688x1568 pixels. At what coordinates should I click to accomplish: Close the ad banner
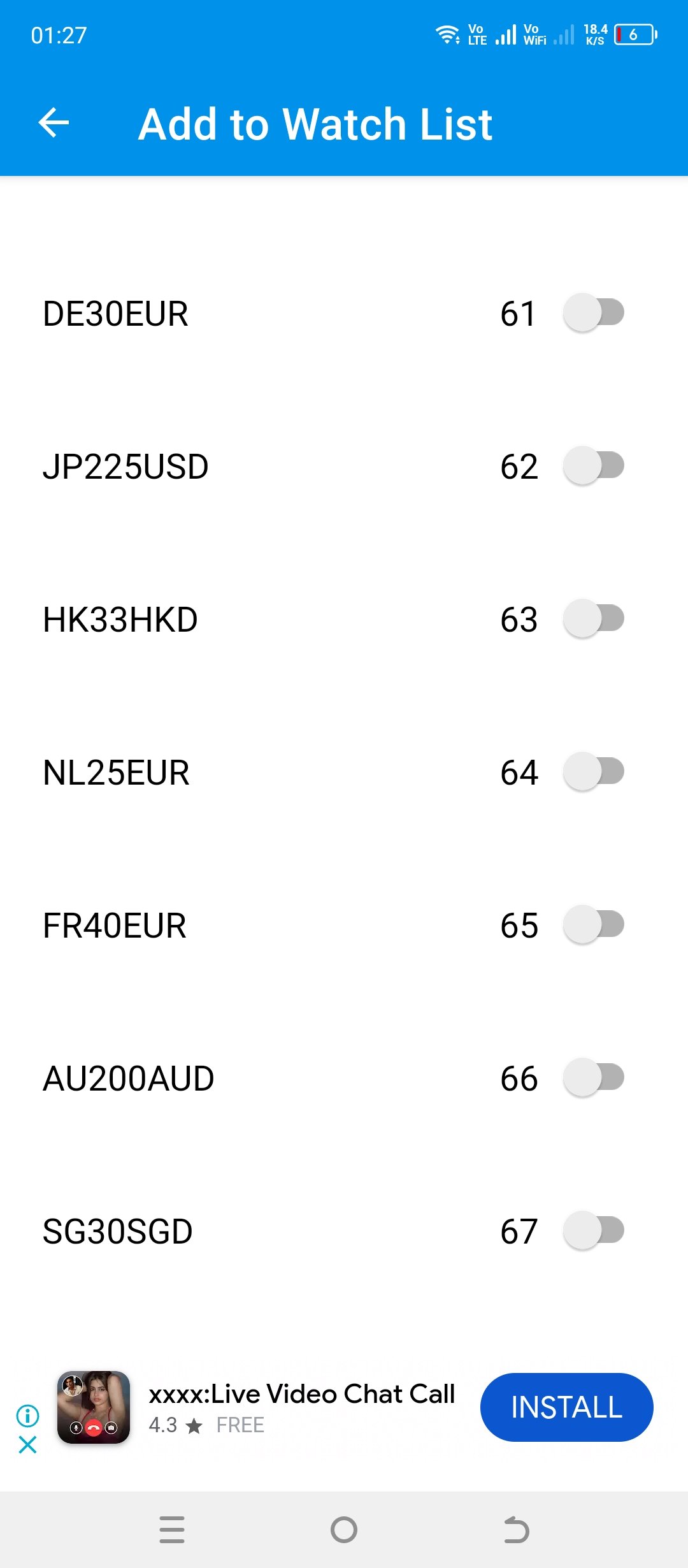(28, 1444)
